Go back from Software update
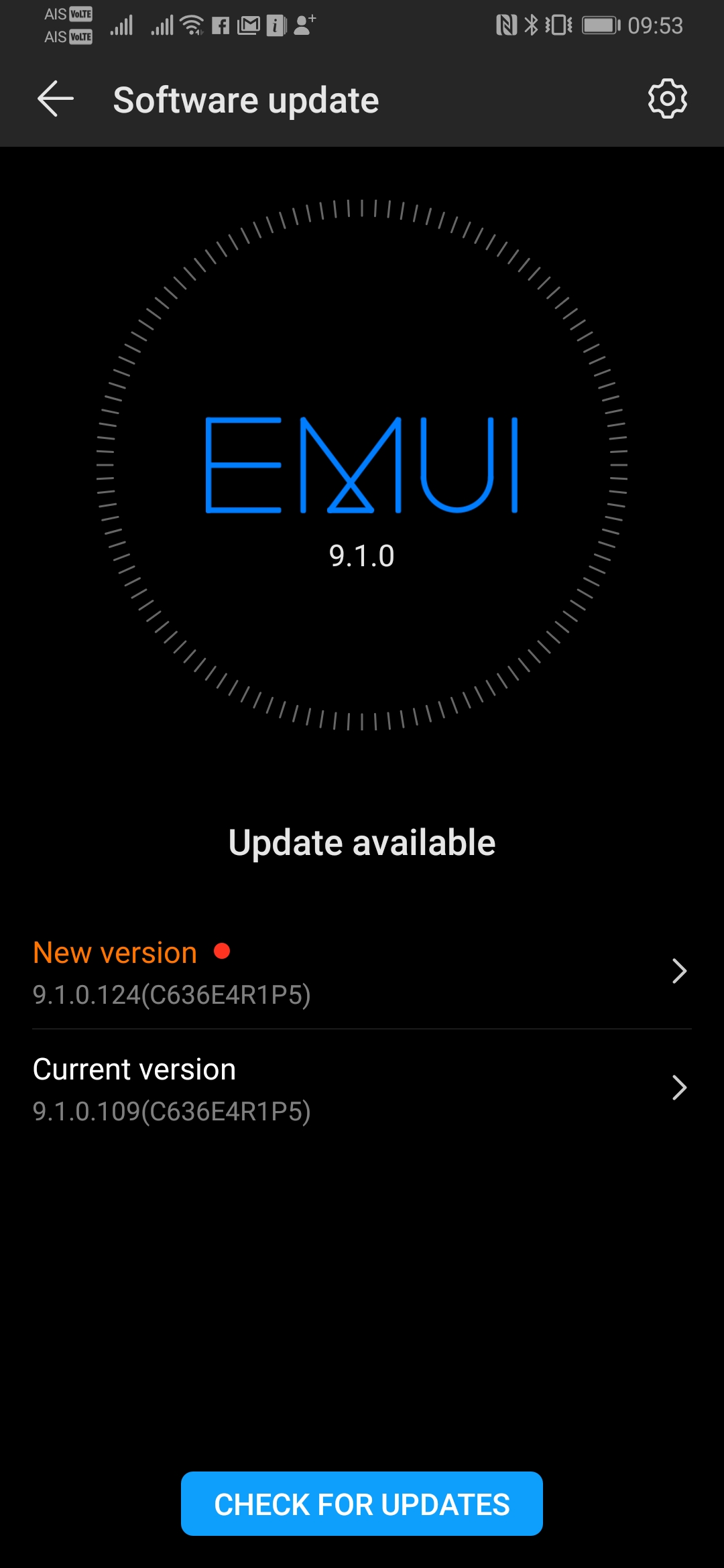Screen dimensions: 724x1568 pos(56,100)
